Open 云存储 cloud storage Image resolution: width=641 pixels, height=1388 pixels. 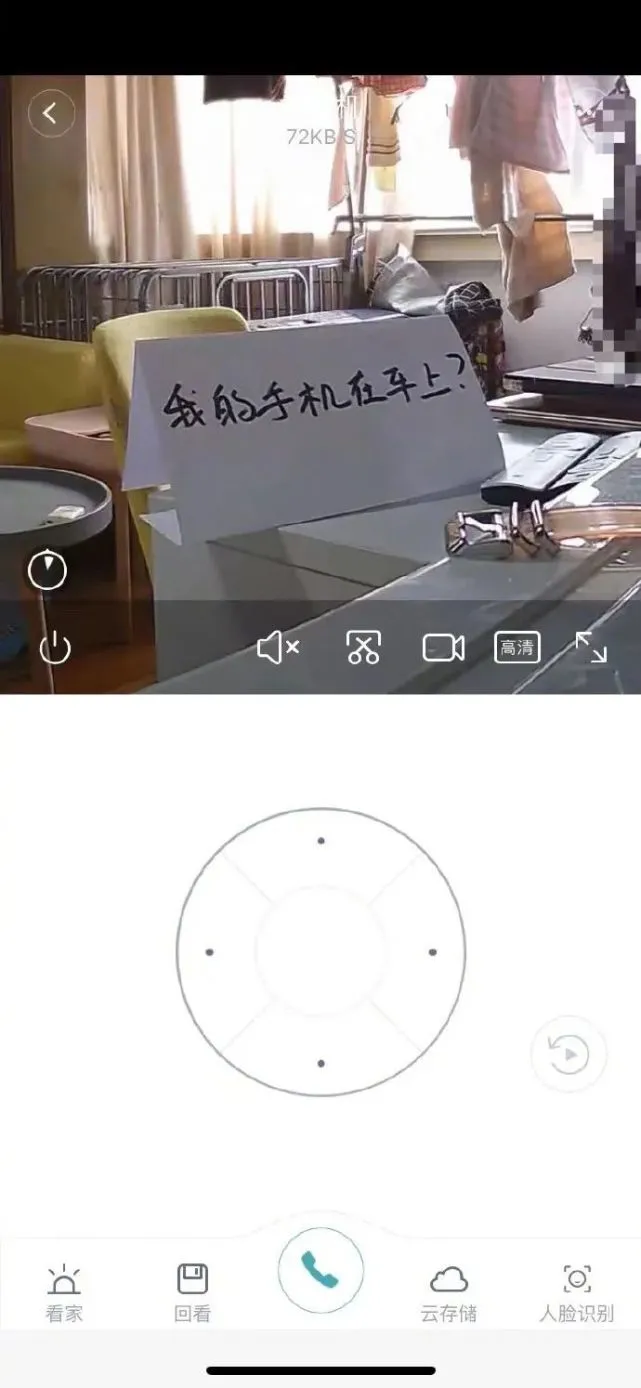point(449,1293)
